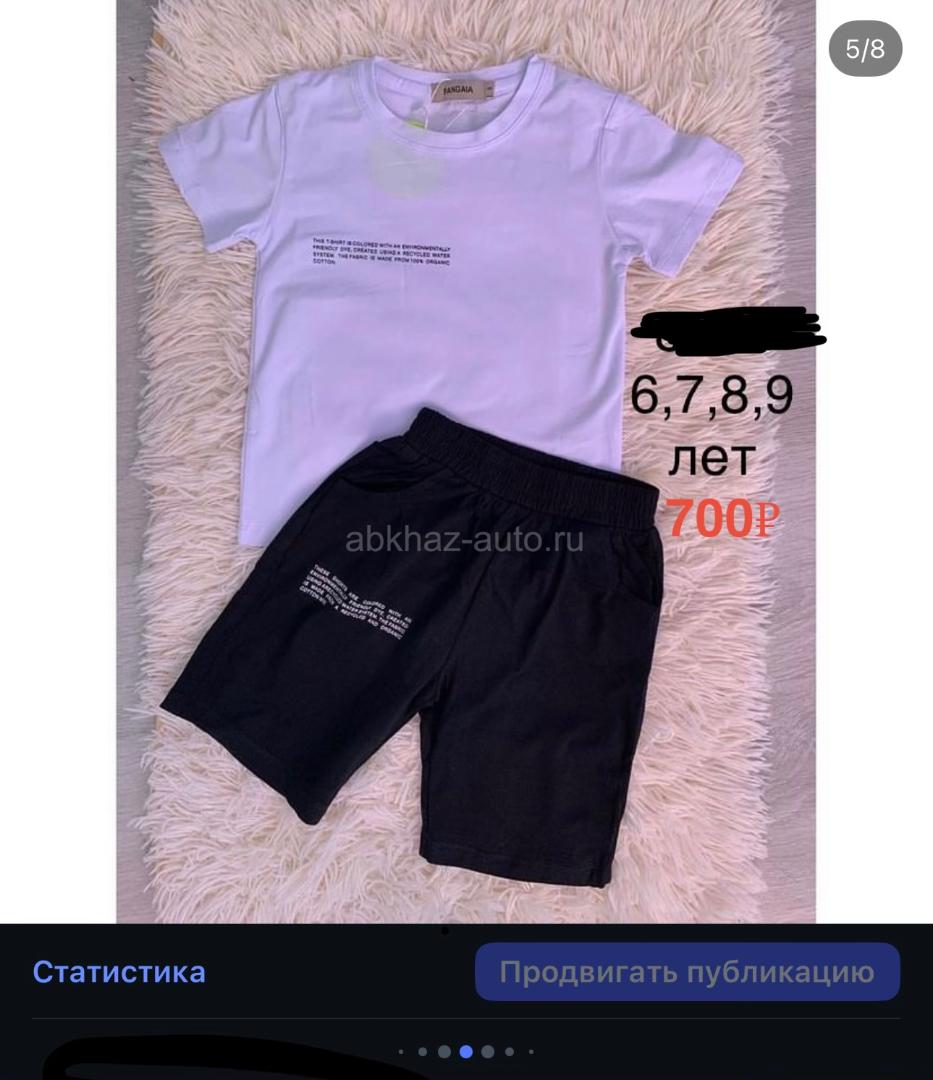
Task: Open the Статистика link
Action: (119, 972)
